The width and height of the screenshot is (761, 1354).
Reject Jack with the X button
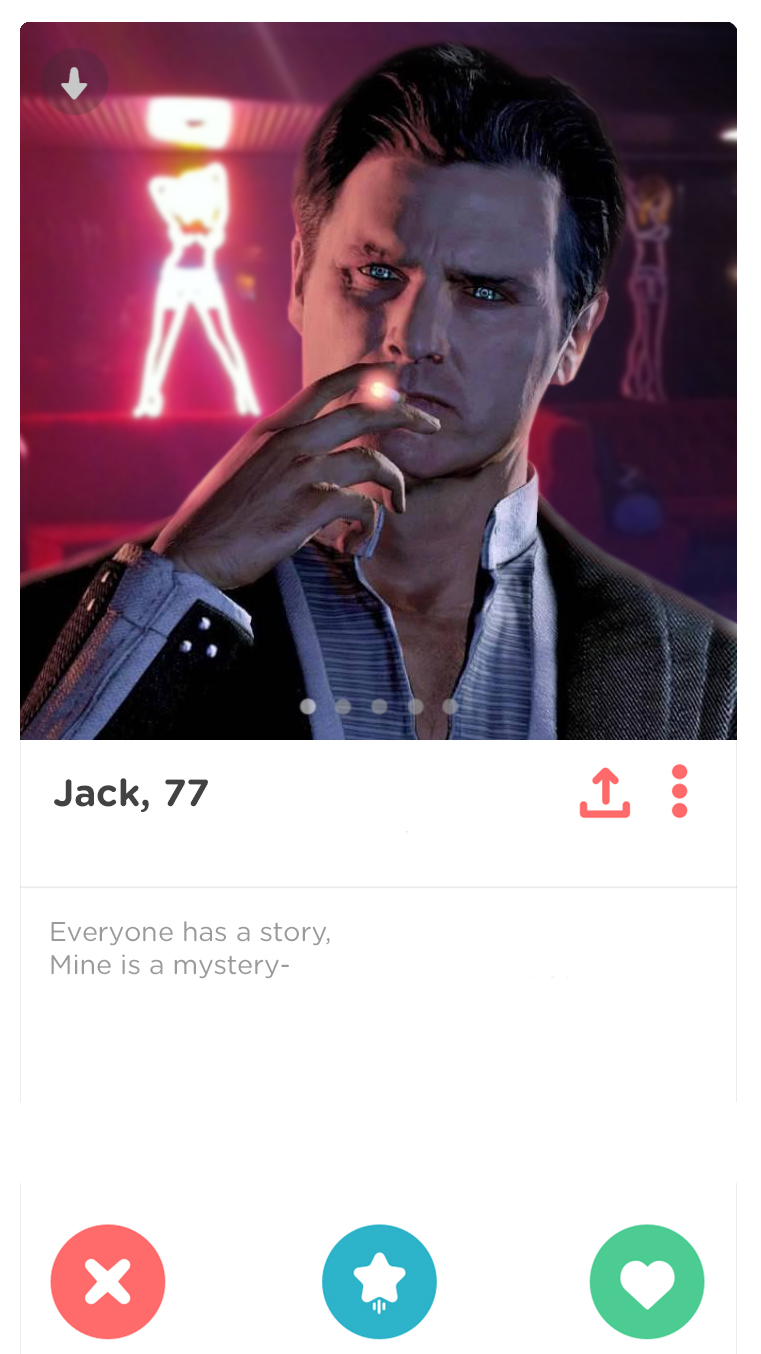point(108,1281)
